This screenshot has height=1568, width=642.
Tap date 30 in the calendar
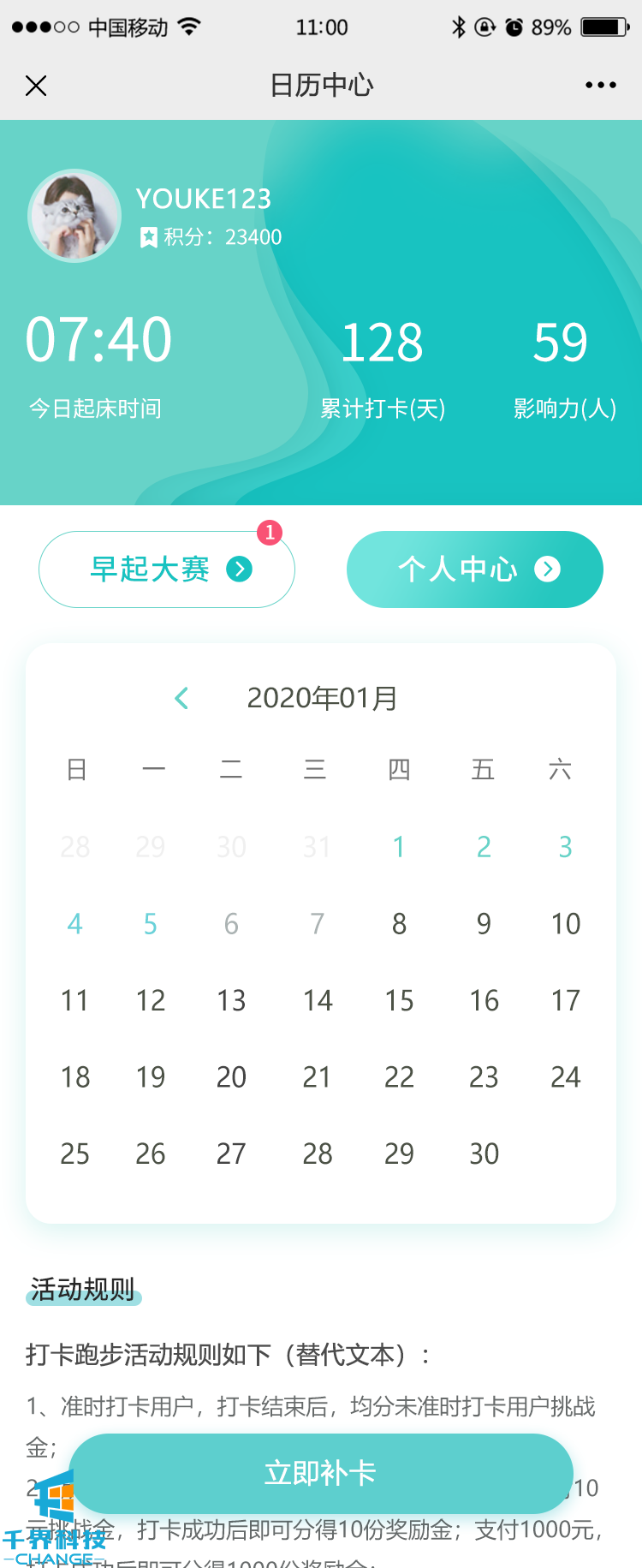click(x=484, y=1154)
